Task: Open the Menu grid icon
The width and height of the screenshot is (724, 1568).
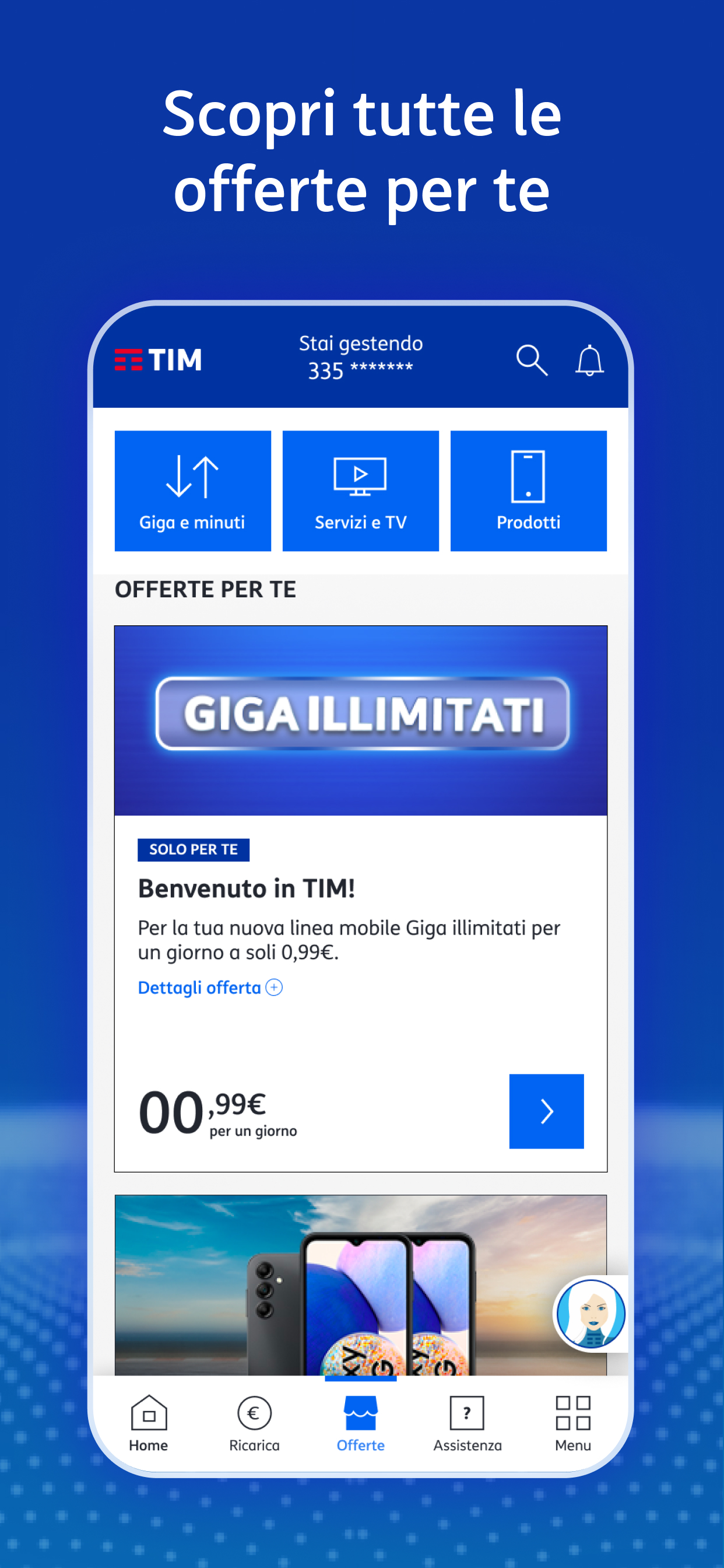Action: pyautogui.click(x=572, y=1413)
